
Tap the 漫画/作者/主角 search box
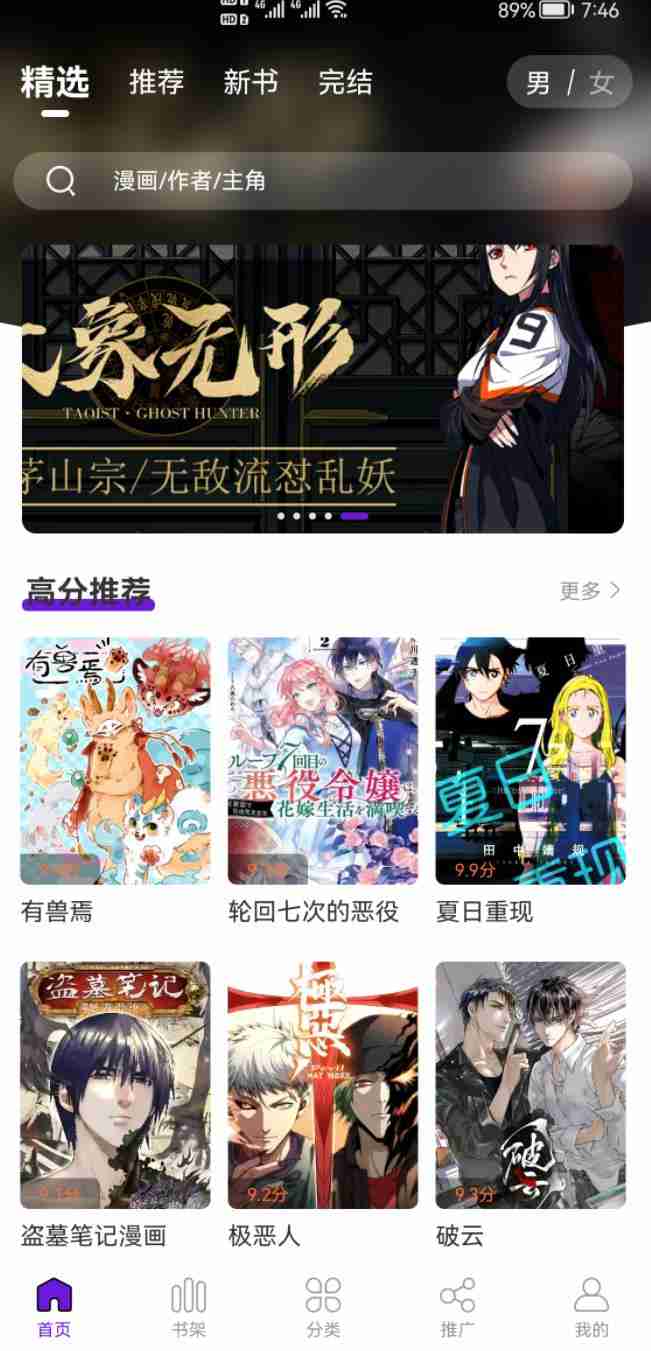322,181
